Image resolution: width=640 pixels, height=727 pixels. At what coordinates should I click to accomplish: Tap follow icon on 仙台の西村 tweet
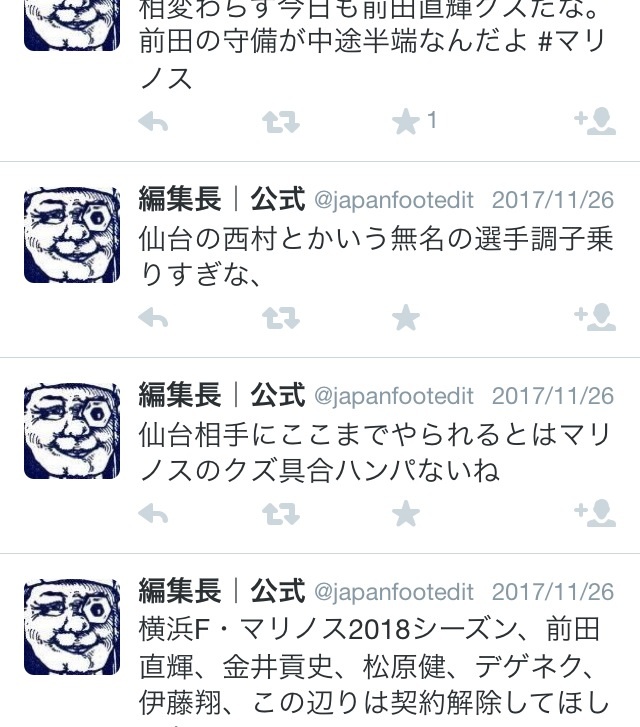point(594,317)
